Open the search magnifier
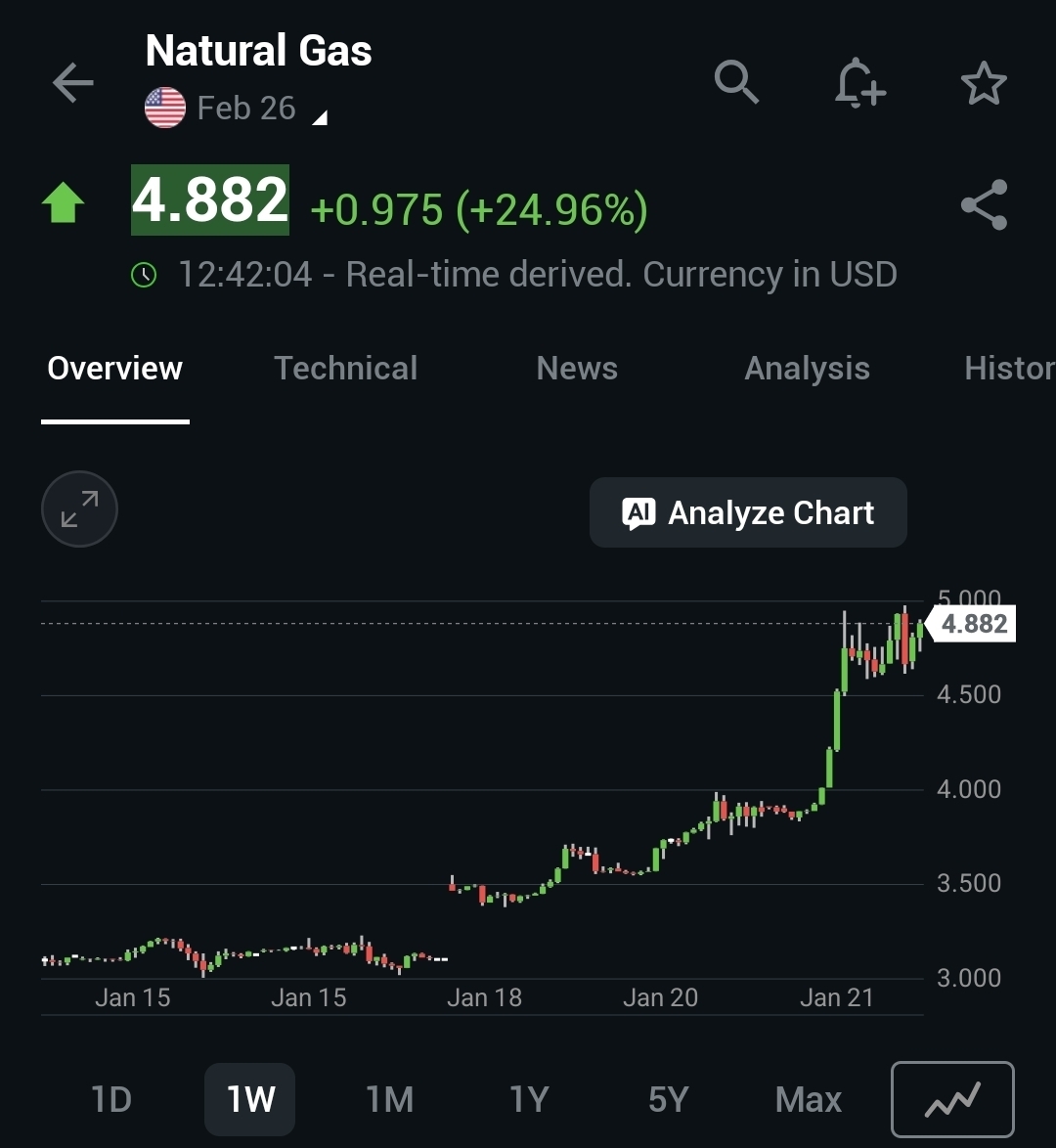This screenshot has width=1056, height=1148. click(736, 83)
